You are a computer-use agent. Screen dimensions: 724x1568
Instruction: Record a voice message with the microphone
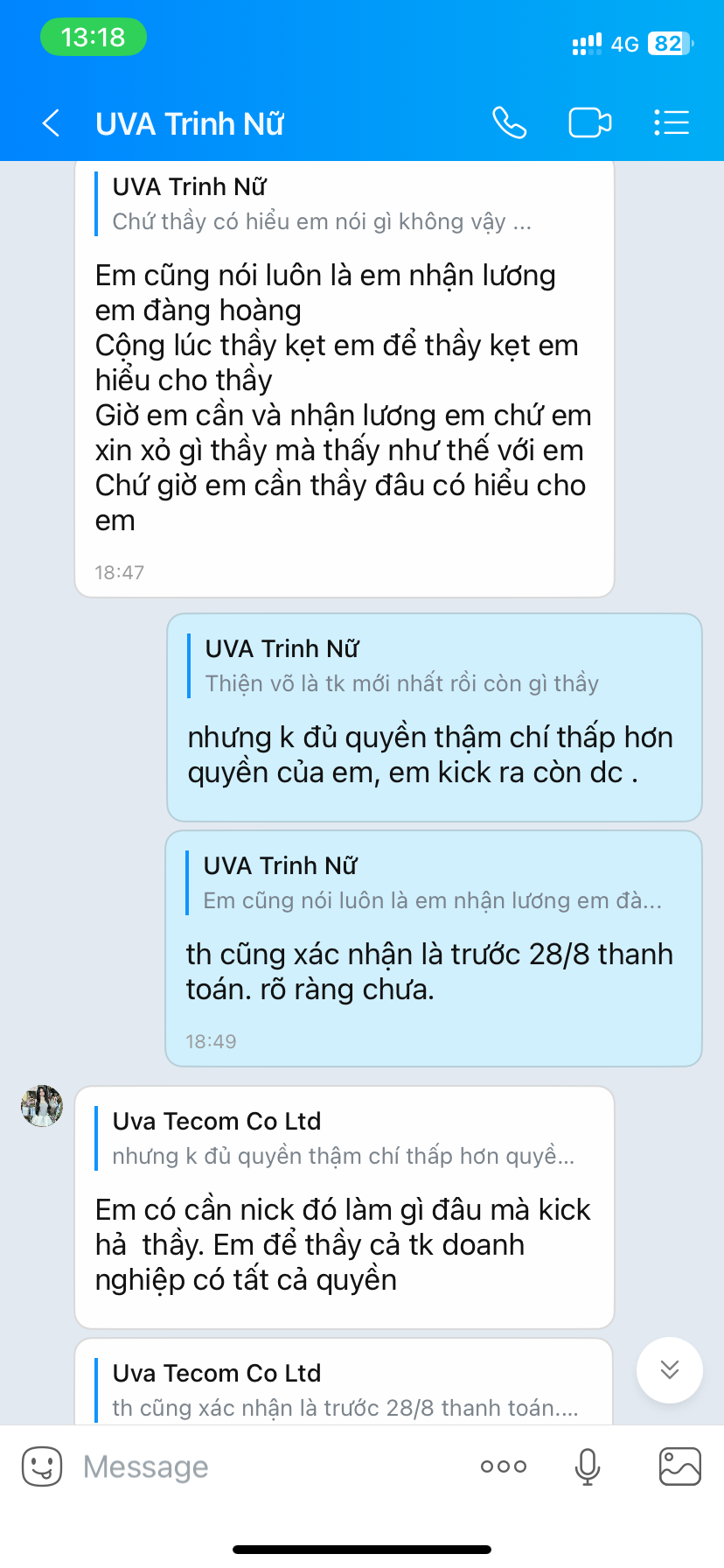pyautogui.click(x=588, y=1466)
